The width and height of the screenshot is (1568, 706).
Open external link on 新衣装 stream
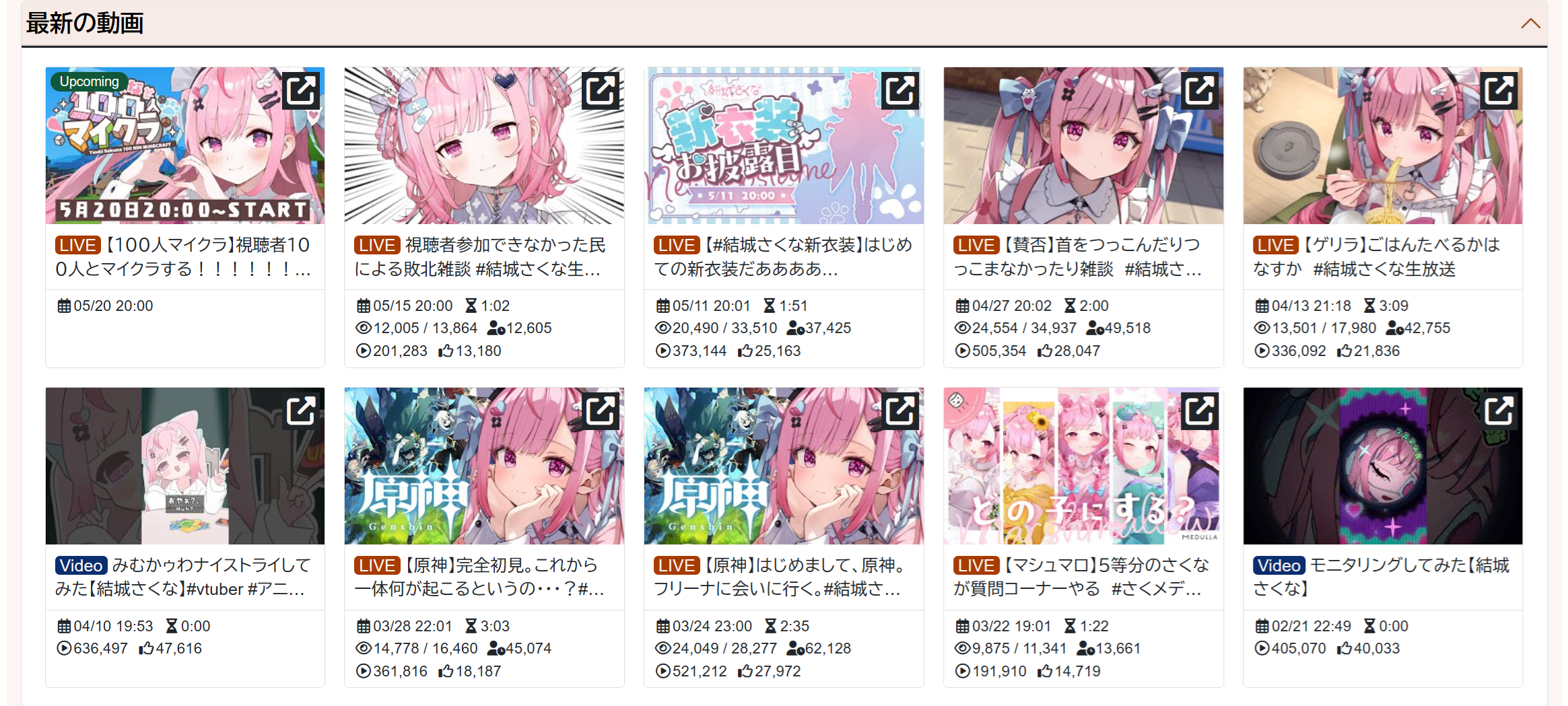point(899,90)
